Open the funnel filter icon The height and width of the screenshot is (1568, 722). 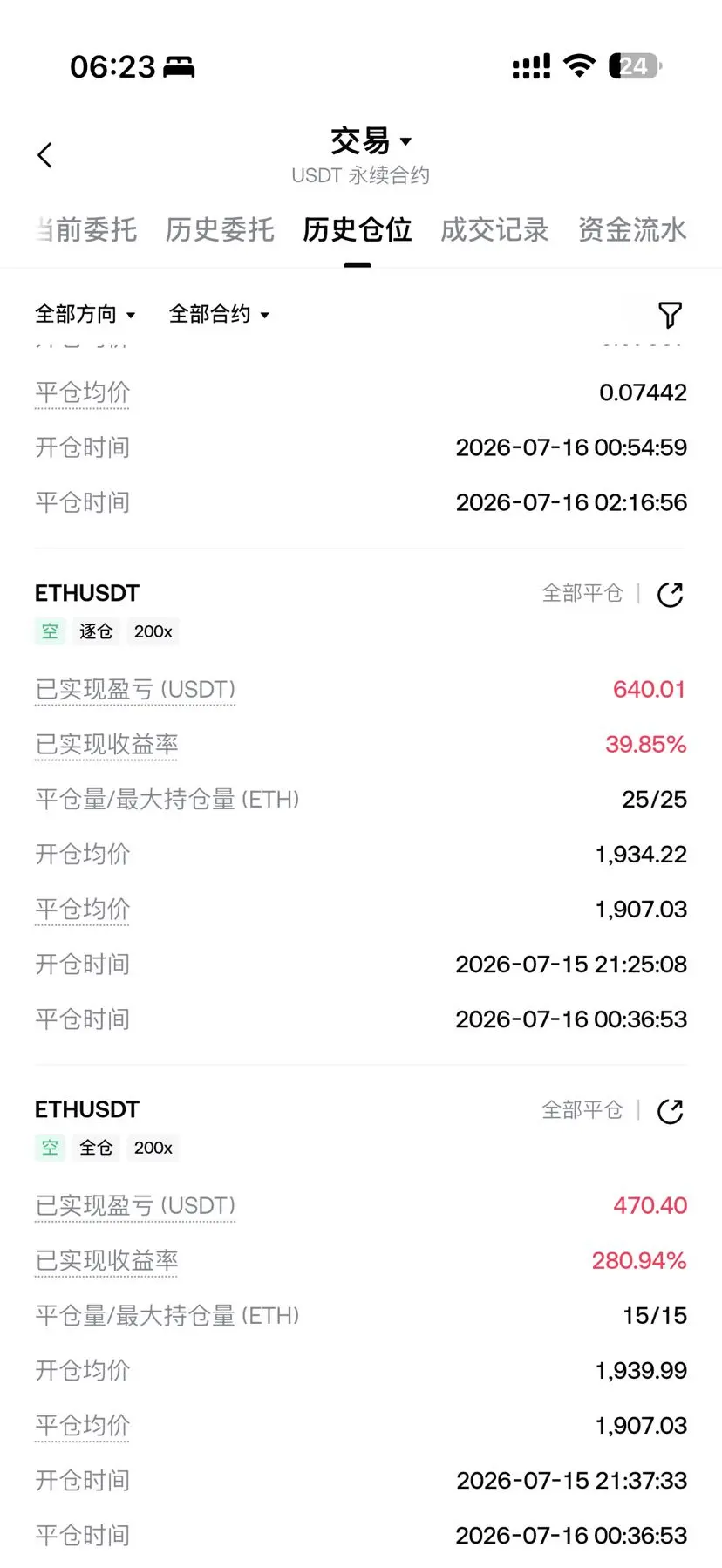click(x=670, y=315)
